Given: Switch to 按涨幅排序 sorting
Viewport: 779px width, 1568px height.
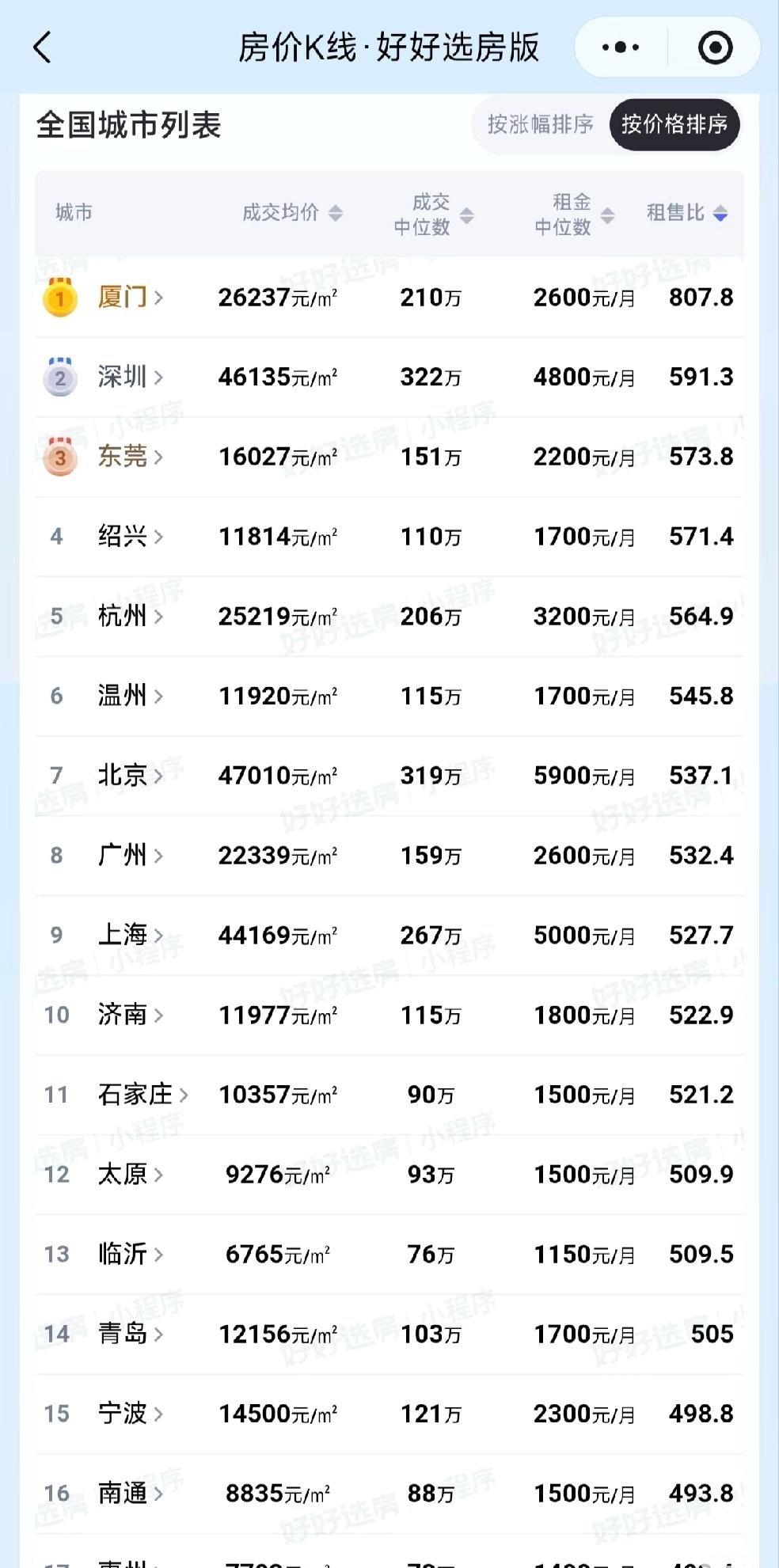Looking at the screenshot, I should click(x=539, y=124).
